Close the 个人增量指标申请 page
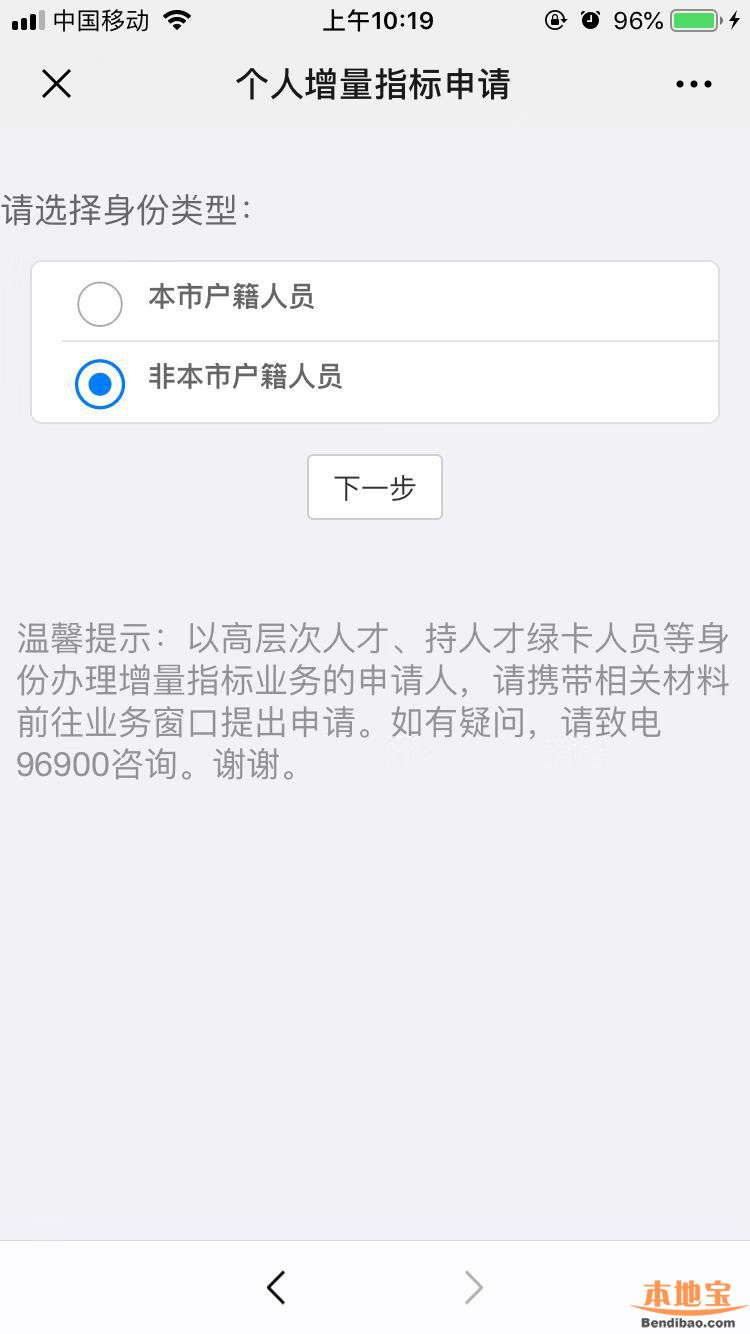 (57, 85)
